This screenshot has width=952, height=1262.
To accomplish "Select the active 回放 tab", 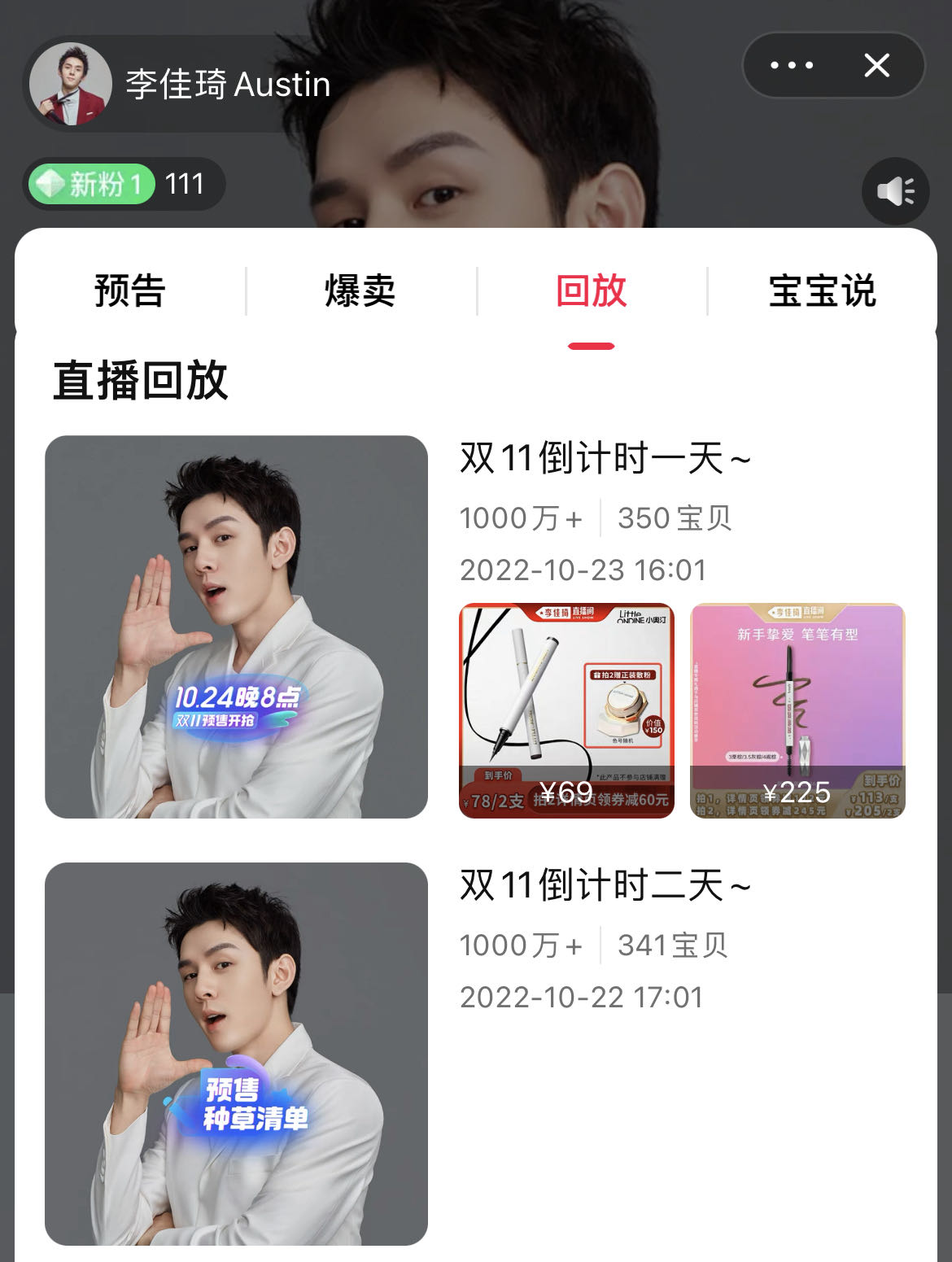I will tap(592, 292).
